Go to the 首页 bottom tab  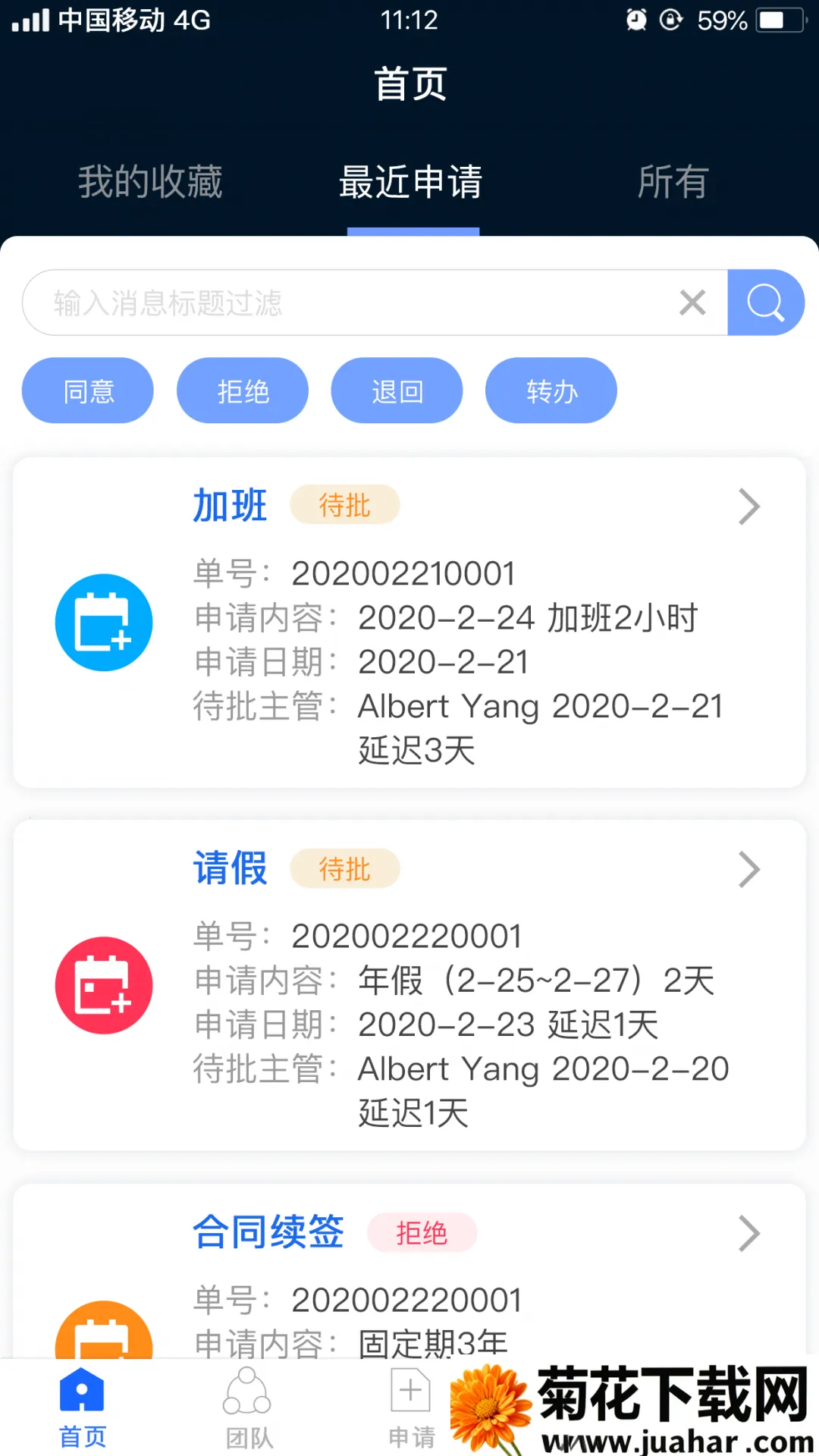82,1407
